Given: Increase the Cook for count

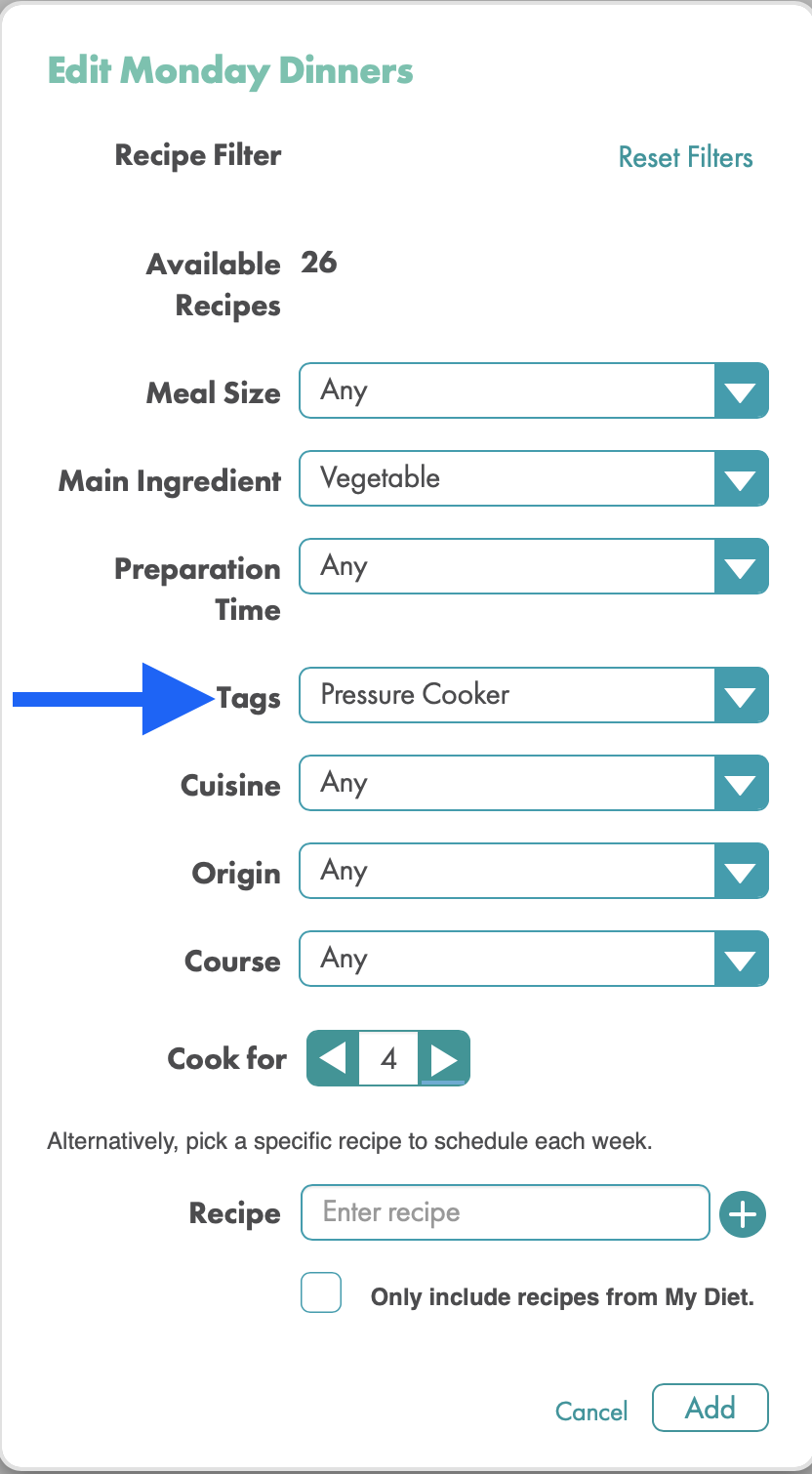Looking at the screenshot, I should coord(444,1058).
